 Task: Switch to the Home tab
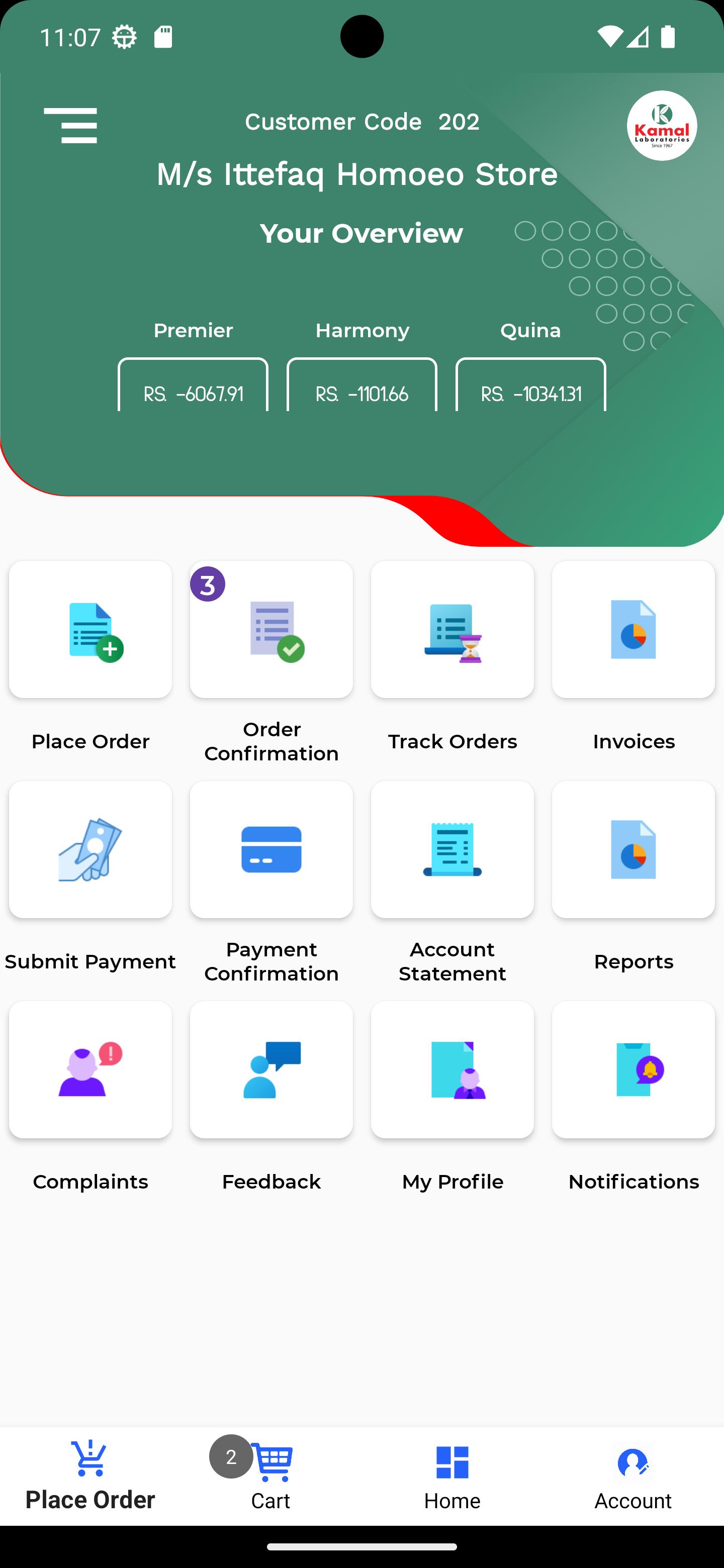pos(452,1476)
